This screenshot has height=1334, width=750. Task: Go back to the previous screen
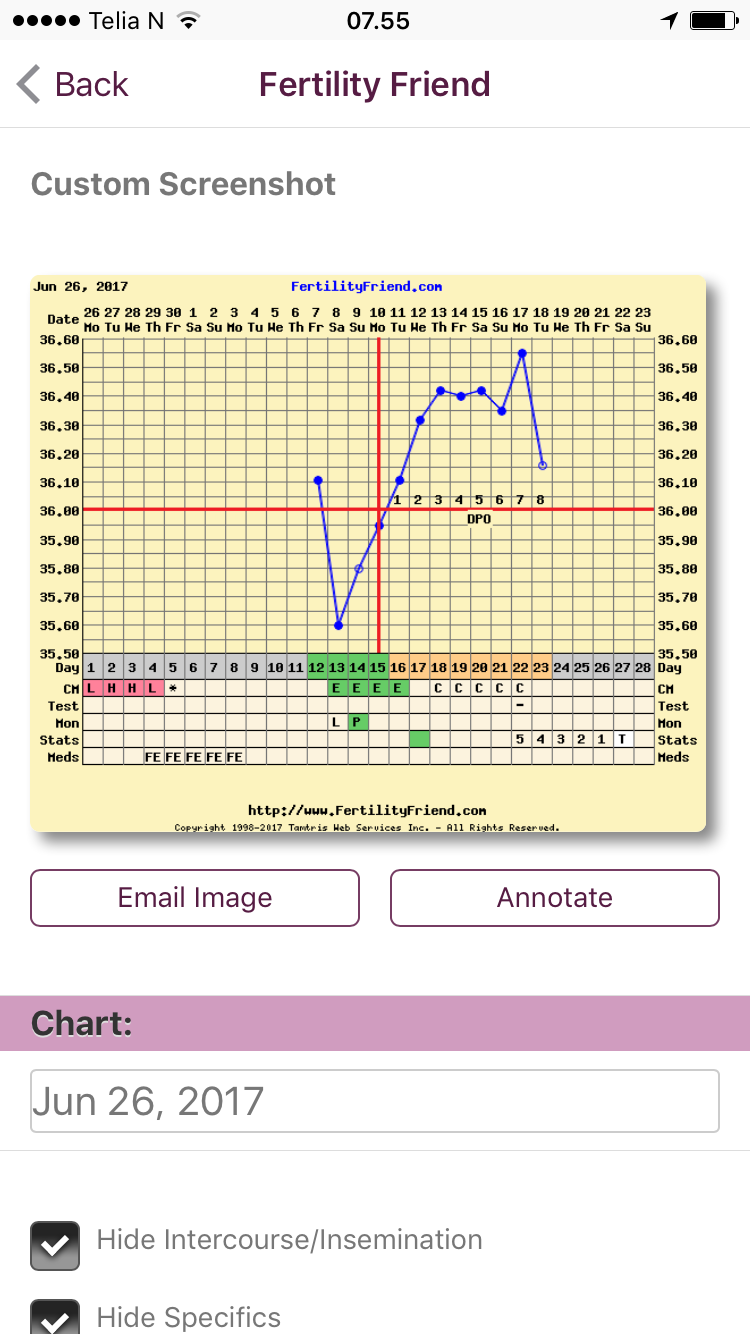[x=73, y=85]
